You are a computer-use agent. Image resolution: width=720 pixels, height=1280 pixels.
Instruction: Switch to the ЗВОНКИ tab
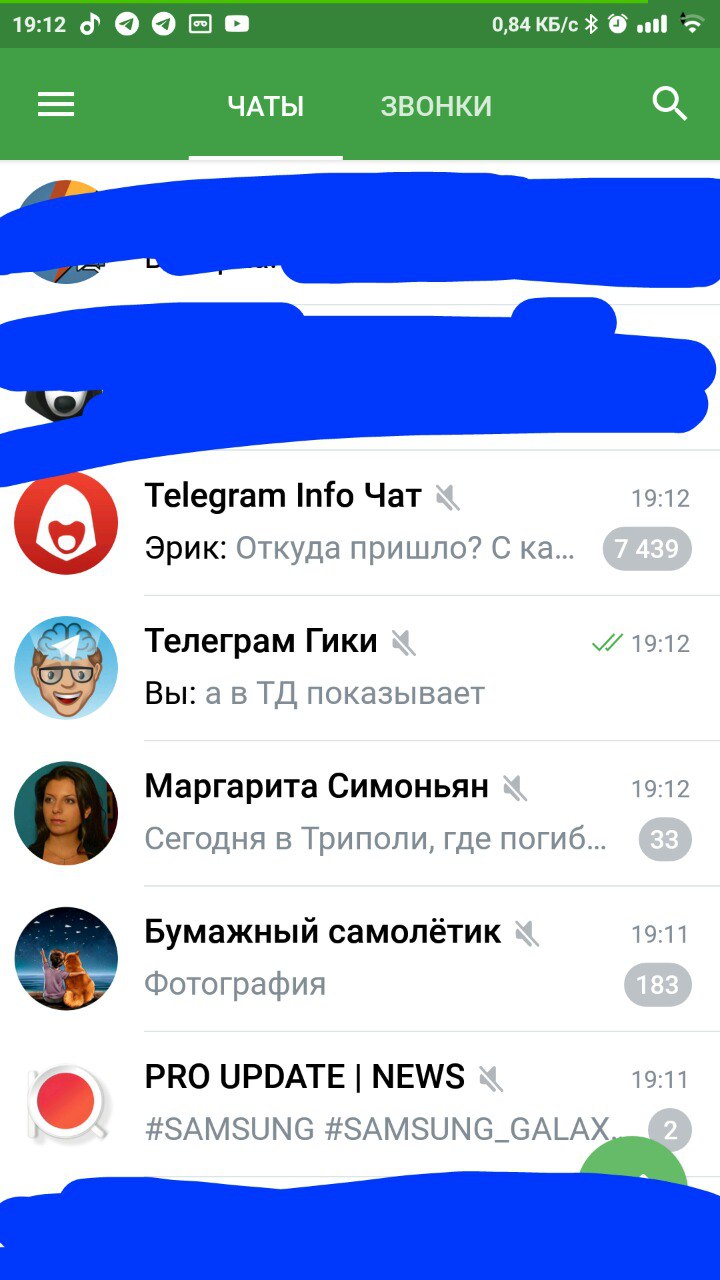coord(436,106)
